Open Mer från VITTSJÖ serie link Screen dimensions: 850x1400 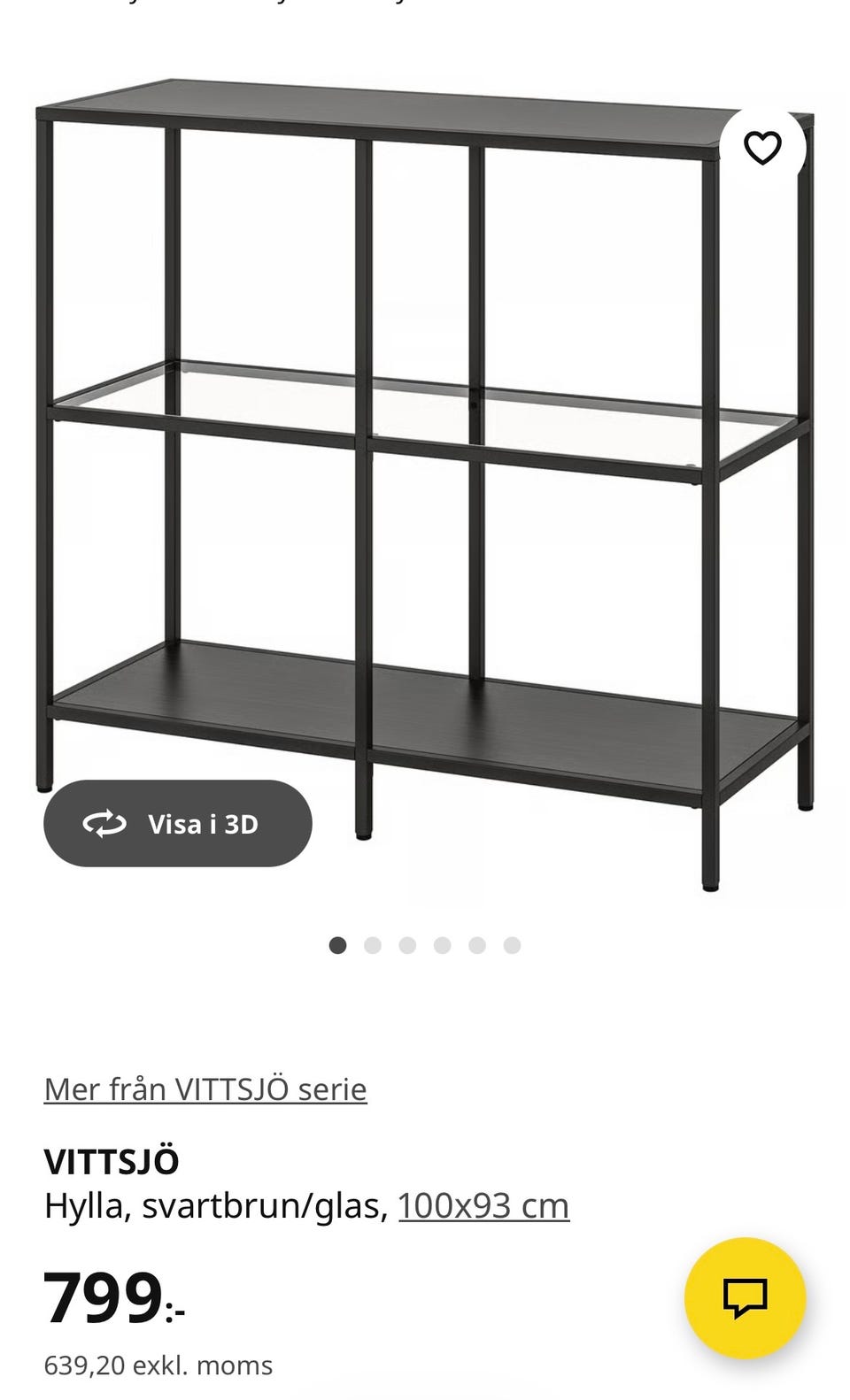coord(205,1089)
